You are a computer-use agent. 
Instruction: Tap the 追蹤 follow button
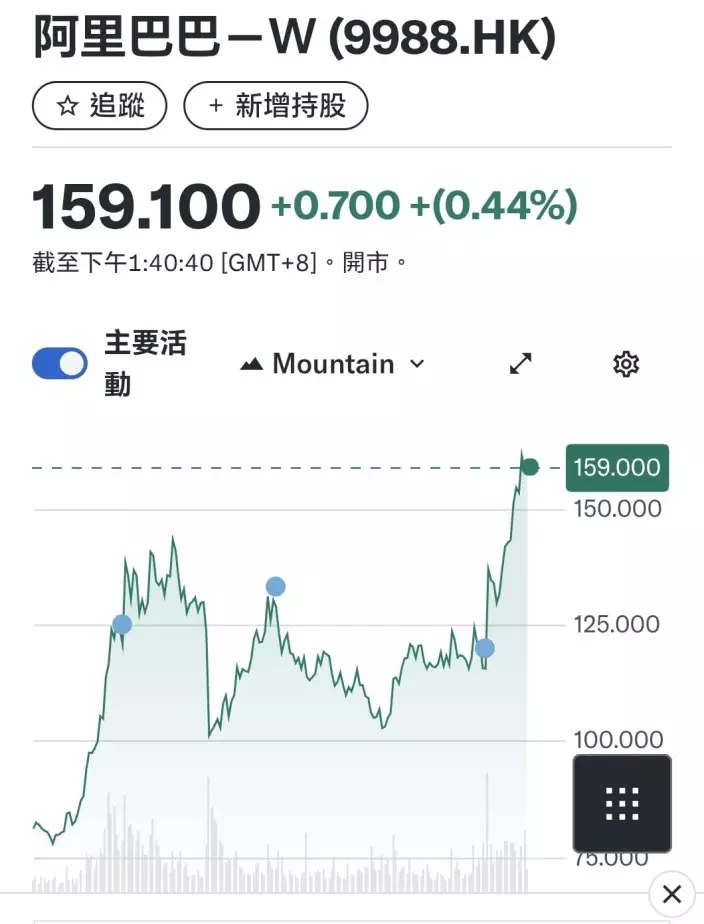(x=99, y=106)
